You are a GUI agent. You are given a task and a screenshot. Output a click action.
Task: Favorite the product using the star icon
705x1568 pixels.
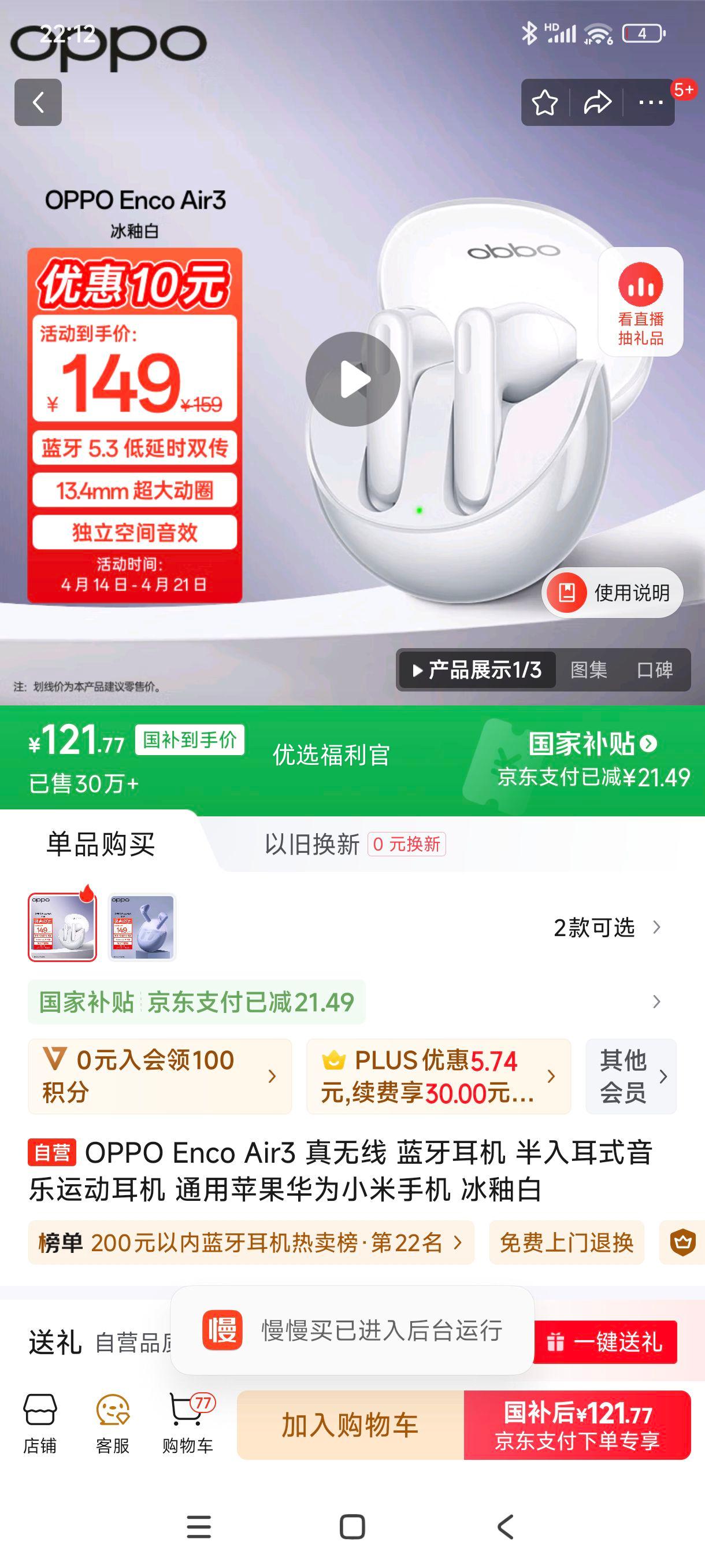(x=544, y=102)
